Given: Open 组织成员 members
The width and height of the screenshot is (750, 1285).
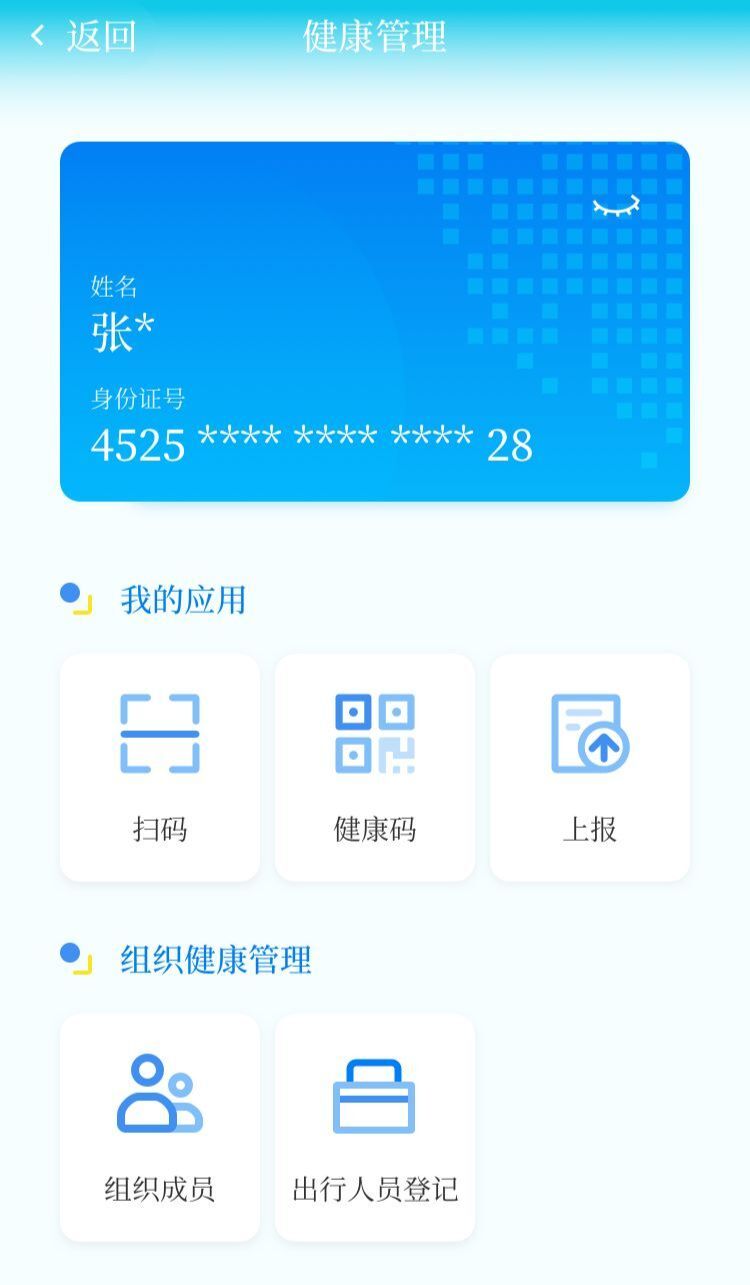Looking at the screenshot, I should point(160,1127).
